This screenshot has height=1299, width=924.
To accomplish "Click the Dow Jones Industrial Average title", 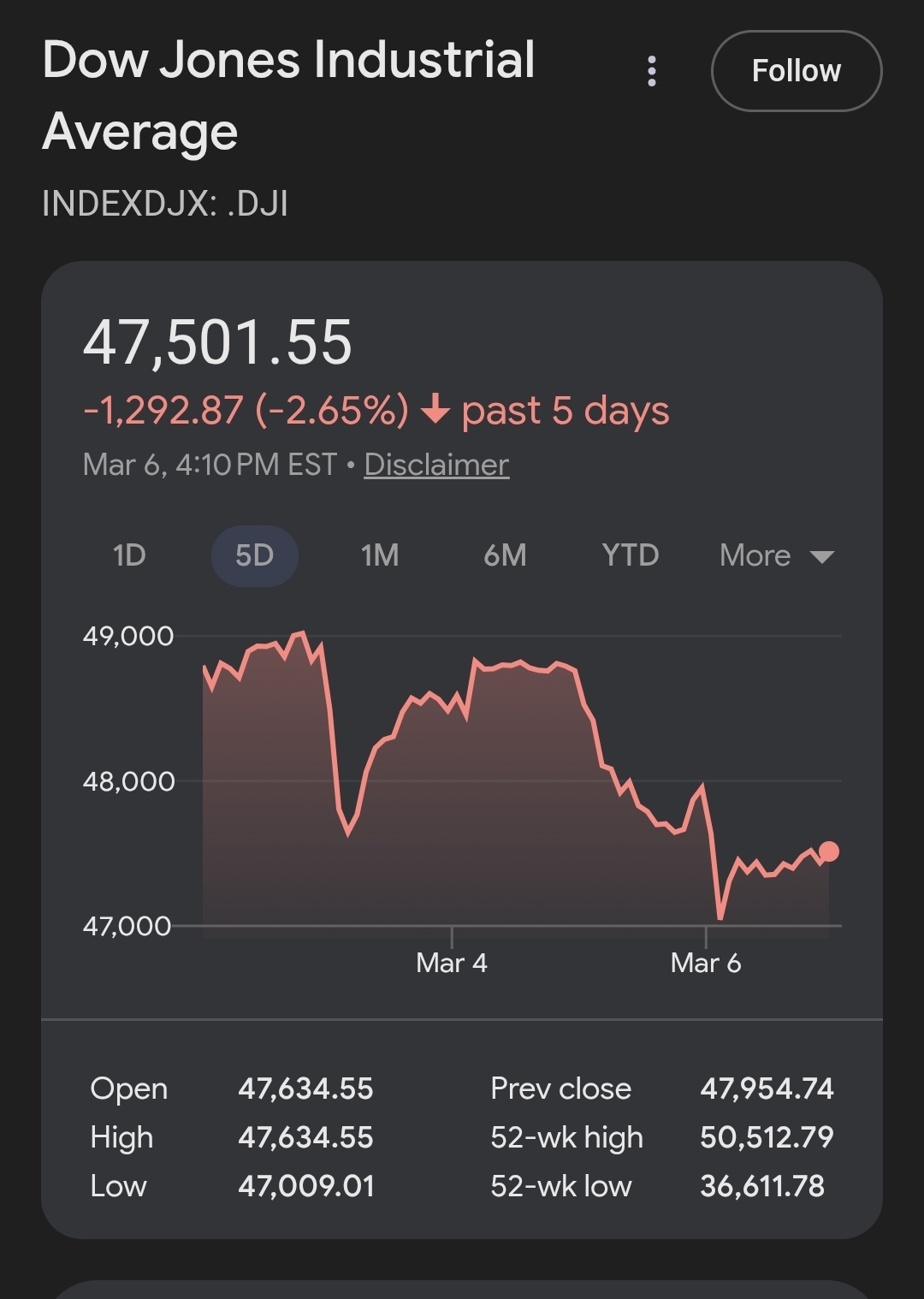I will 288,60.
